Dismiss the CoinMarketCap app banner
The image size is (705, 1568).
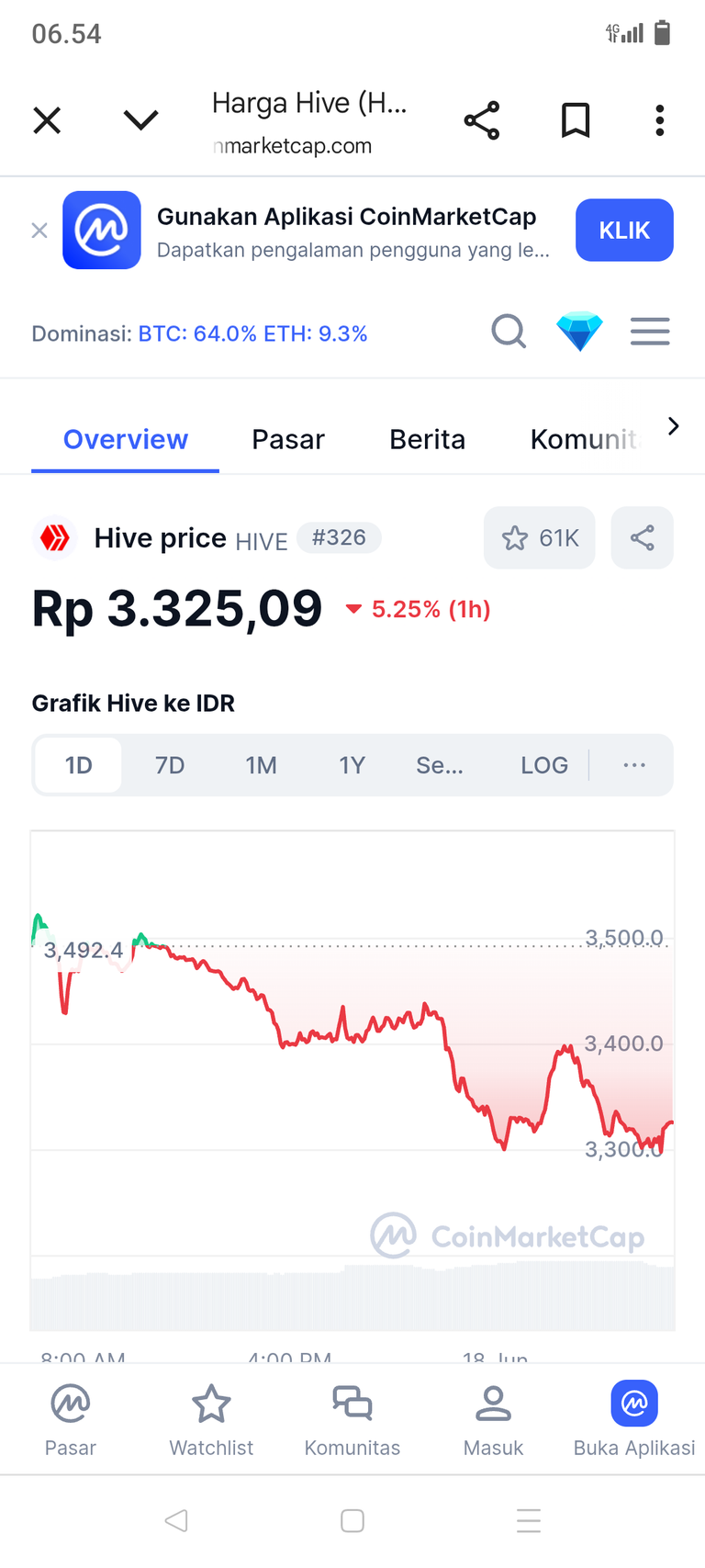(x=39, y=231)
